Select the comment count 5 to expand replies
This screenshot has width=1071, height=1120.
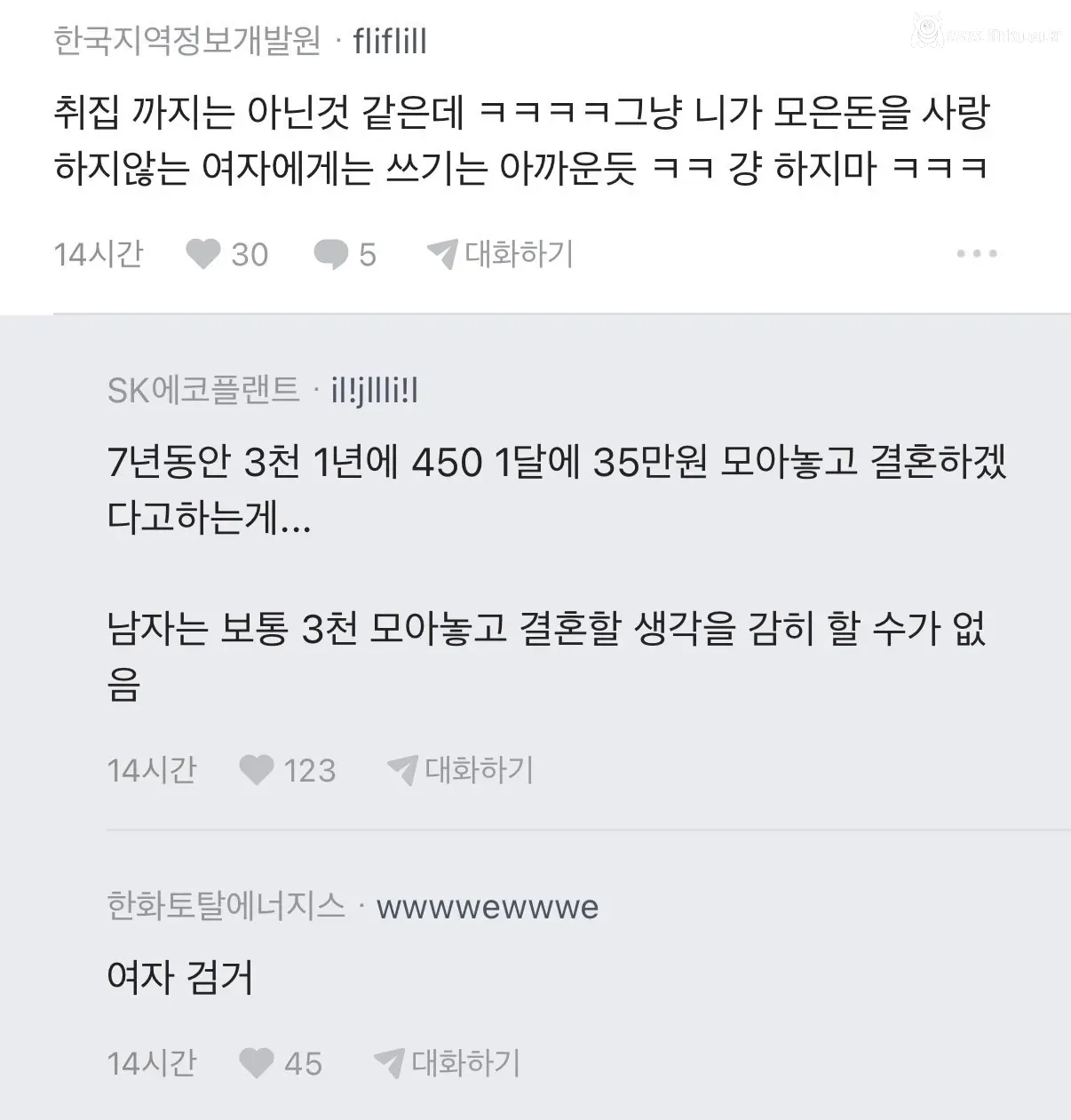pyautogui.click(x=368, y=255)
